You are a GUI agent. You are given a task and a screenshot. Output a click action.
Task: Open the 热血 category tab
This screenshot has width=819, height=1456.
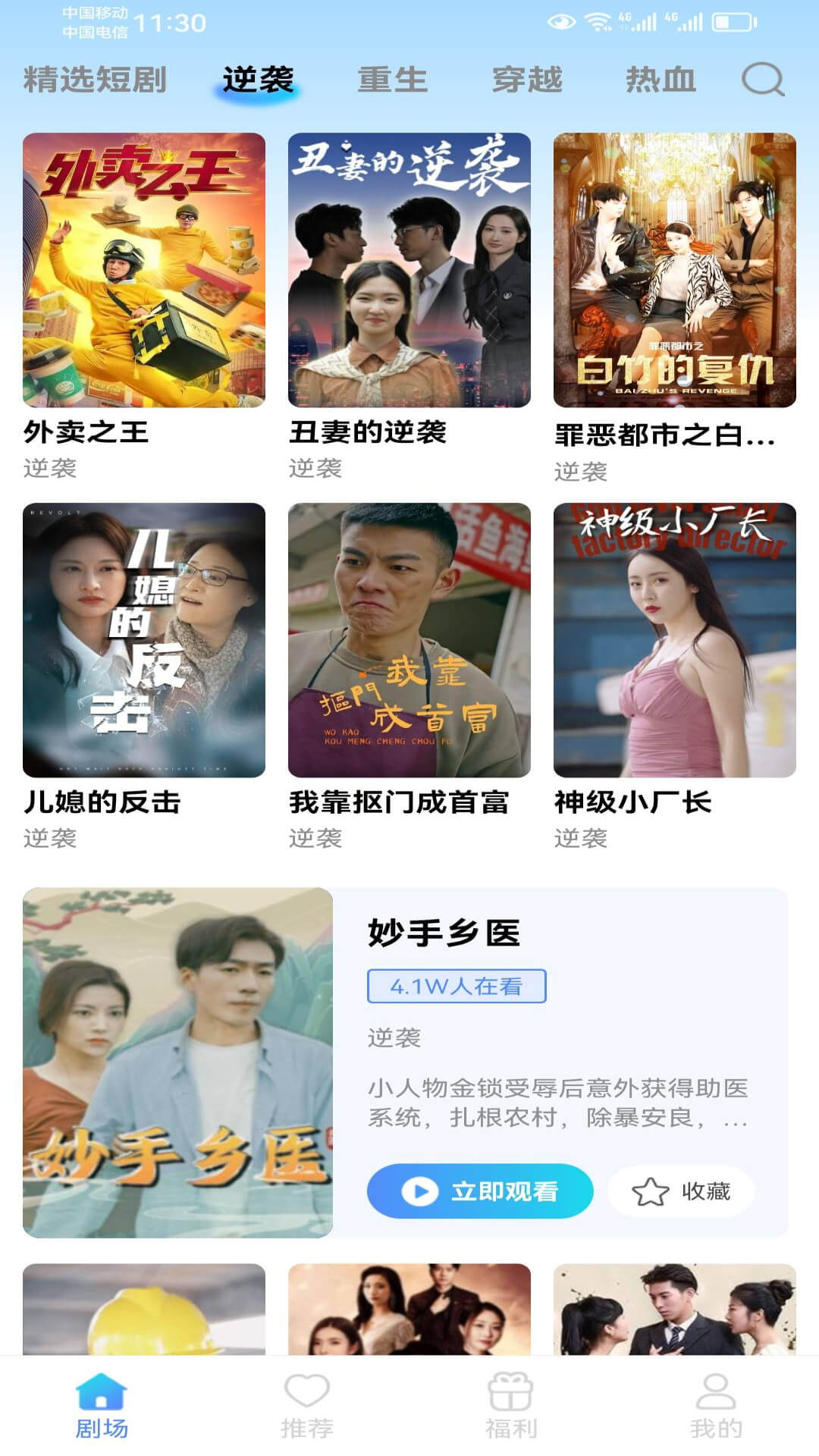coord(661,80)
